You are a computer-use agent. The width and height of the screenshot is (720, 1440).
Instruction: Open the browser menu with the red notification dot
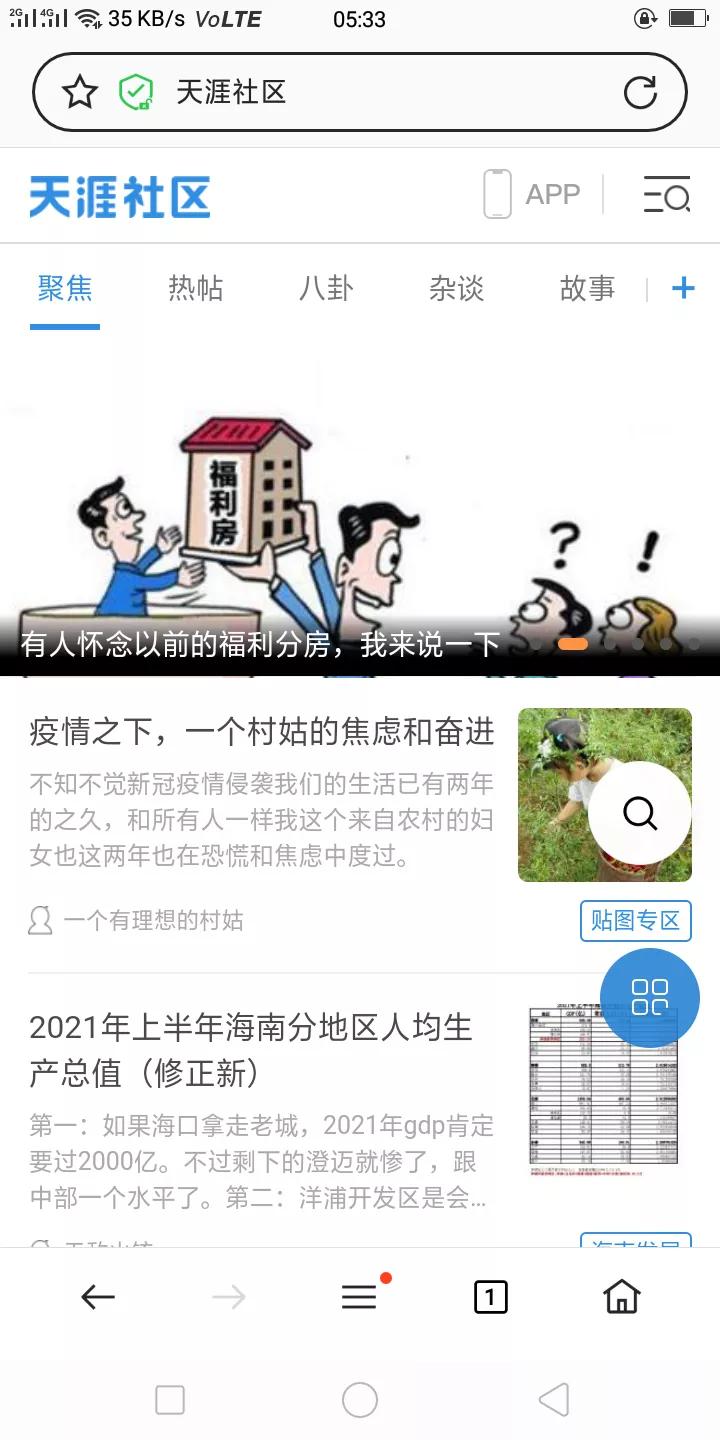click(360, 1297)
